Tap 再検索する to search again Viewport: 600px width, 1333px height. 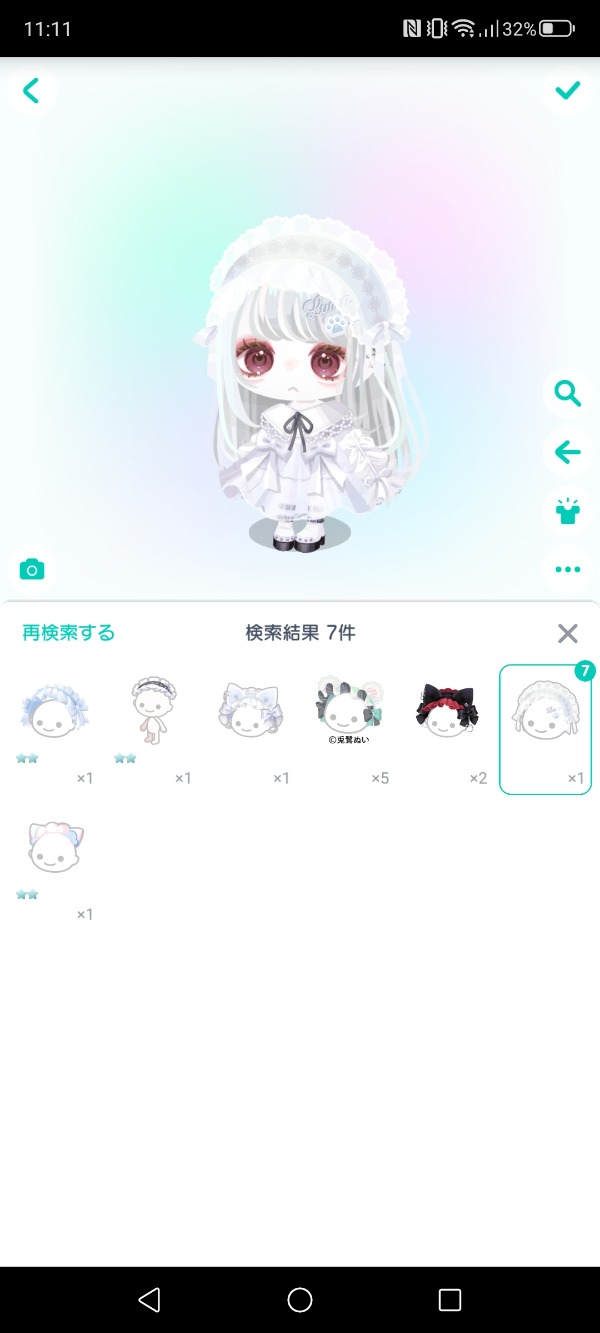(68, 633)
